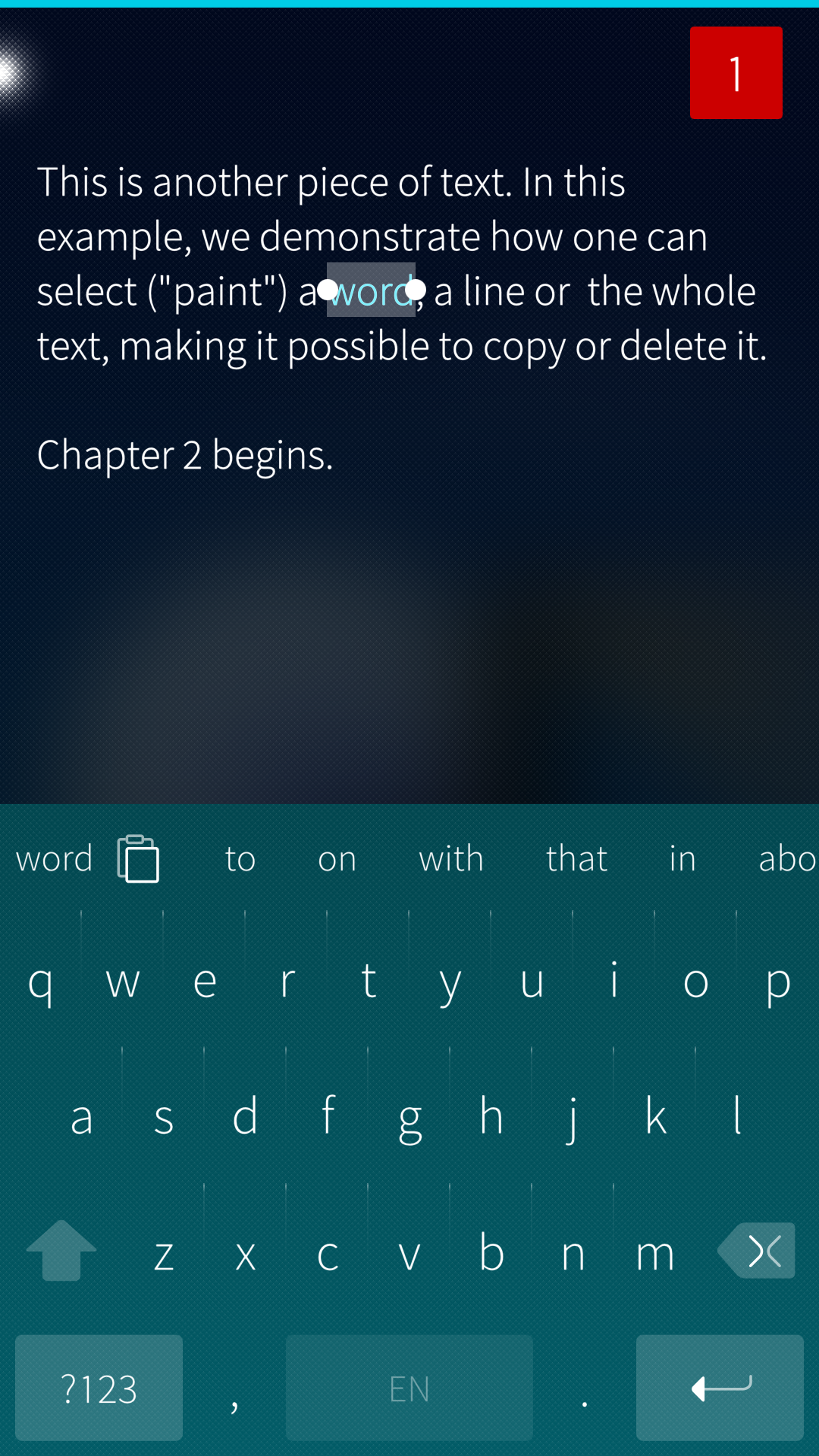Select the "to" word suggestion

pyautogui.click(x=240, y=858)
